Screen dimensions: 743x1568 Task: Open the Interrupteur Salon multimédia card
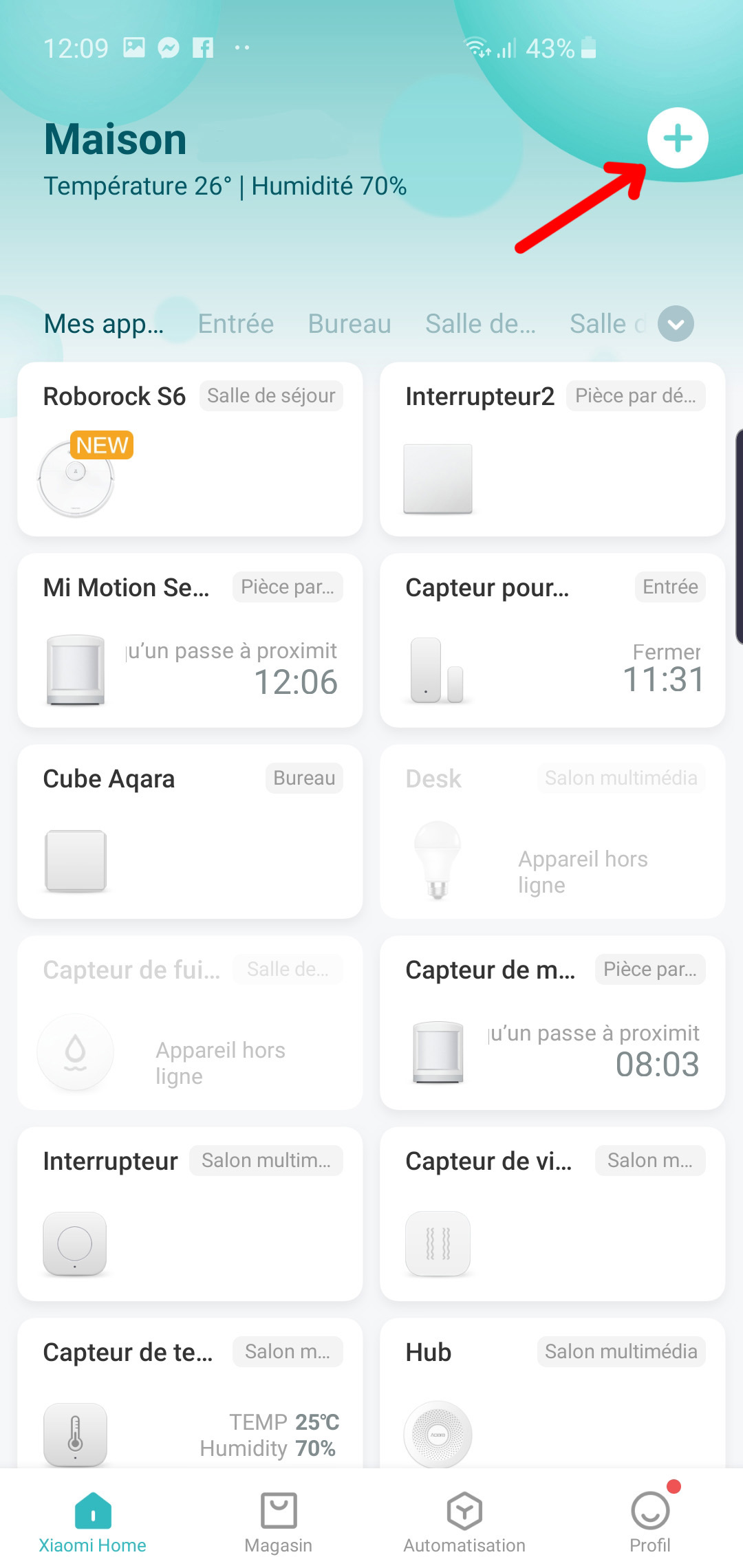point(190,1215)
